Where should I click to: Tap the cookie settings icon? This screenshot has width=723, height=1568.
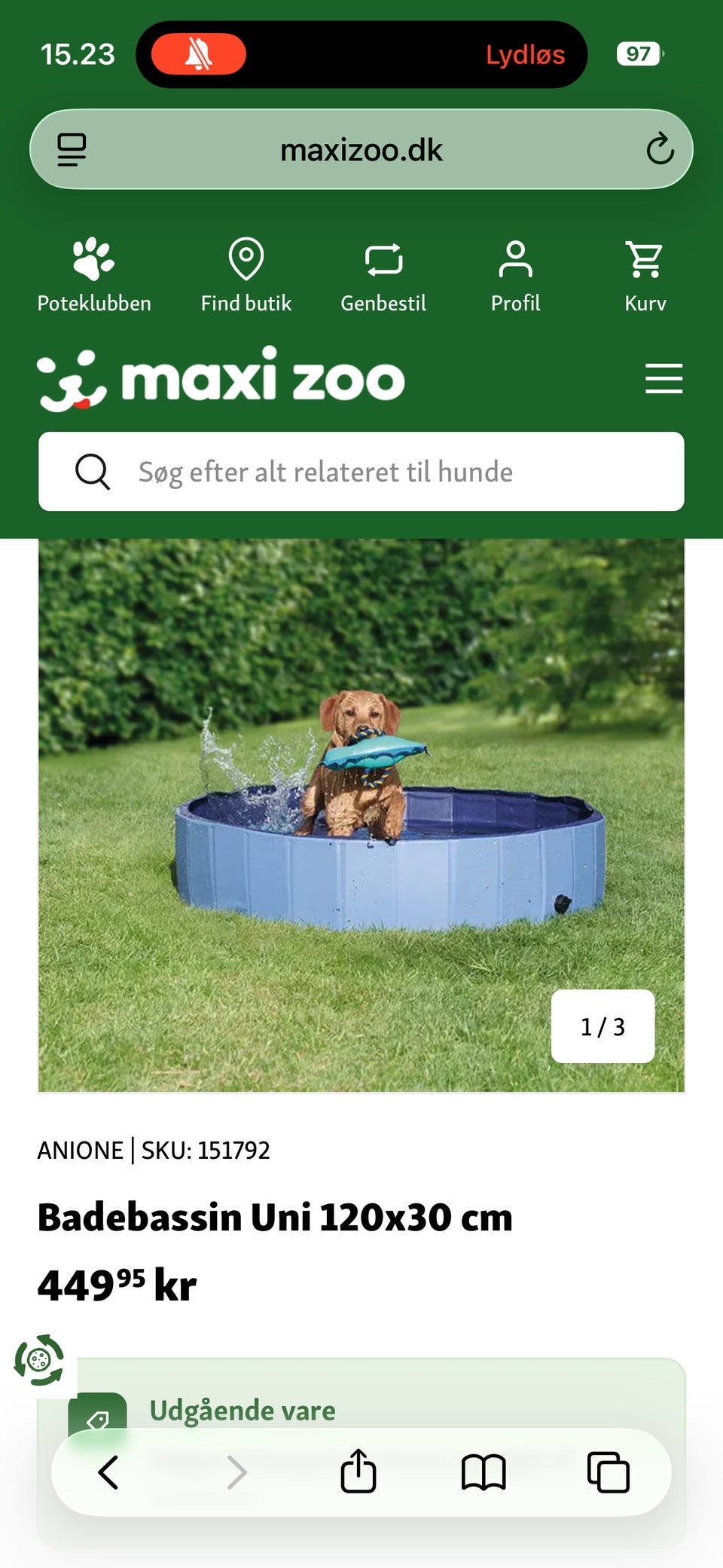coord(39,1360)
